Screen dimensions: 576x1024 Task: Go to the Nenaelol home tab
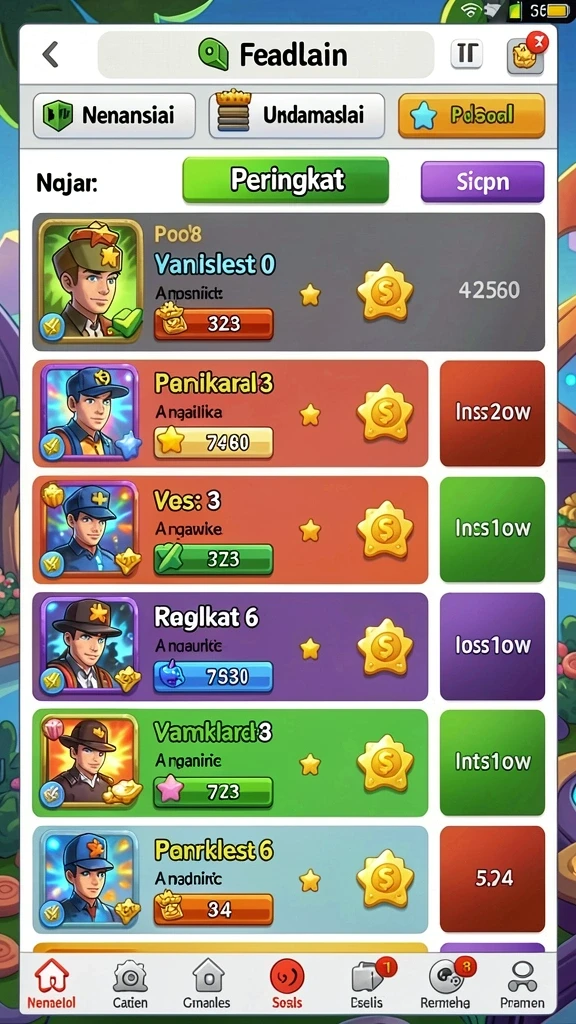pyautogui.click(x=51, y=985)
